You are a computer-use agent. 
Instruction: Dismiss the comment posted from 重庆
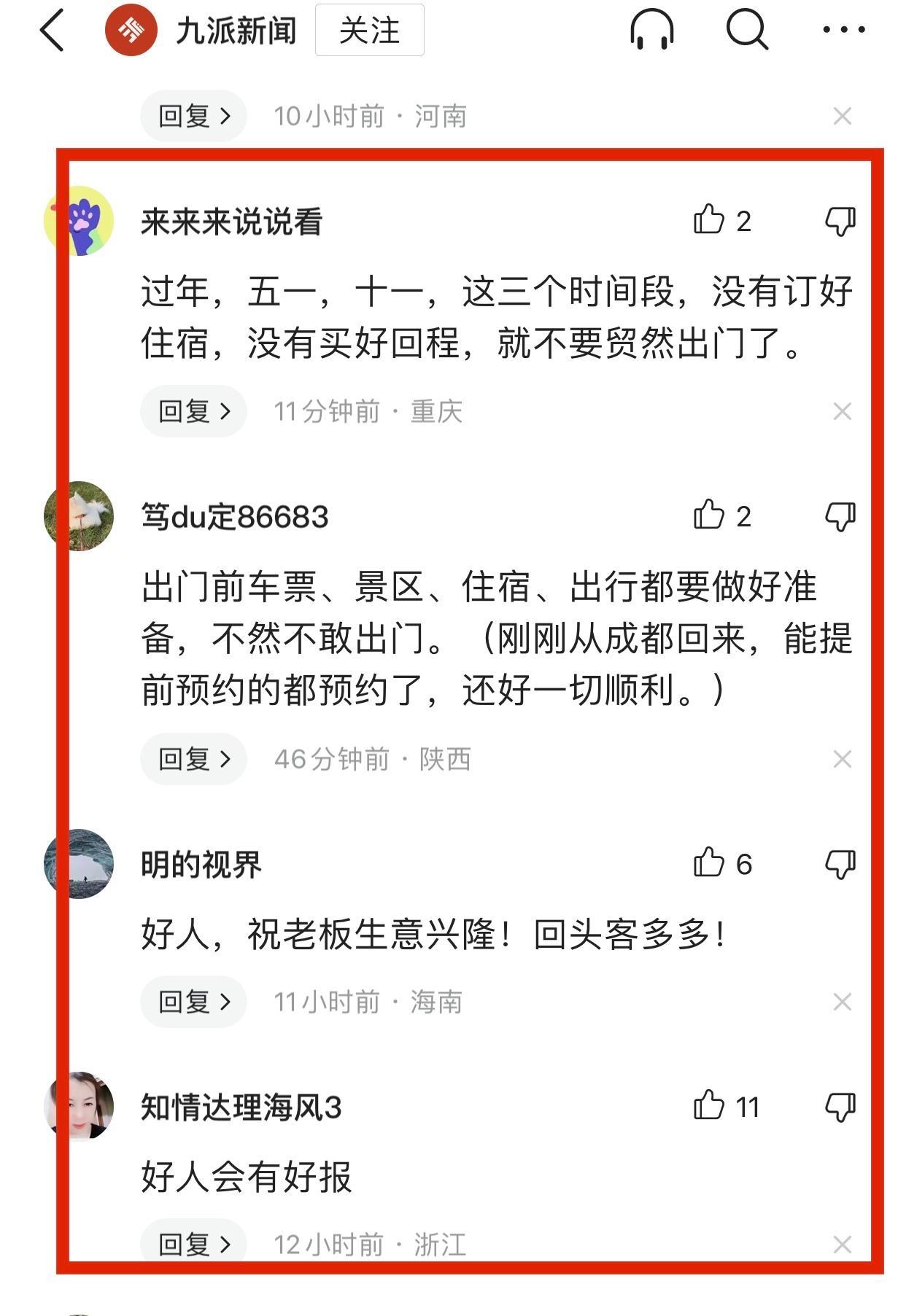[843, 412]
